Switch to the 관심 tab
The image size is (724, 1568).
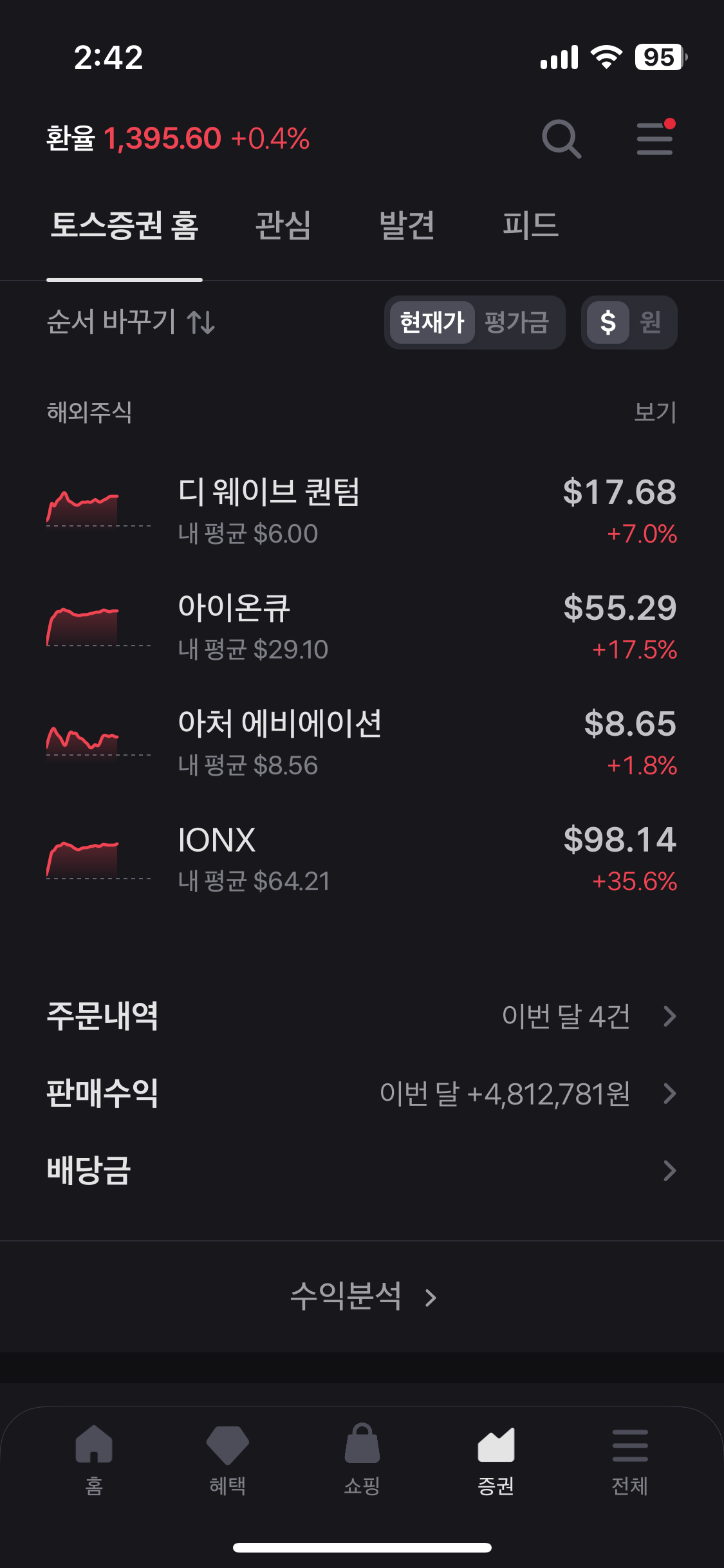(283, 226)
